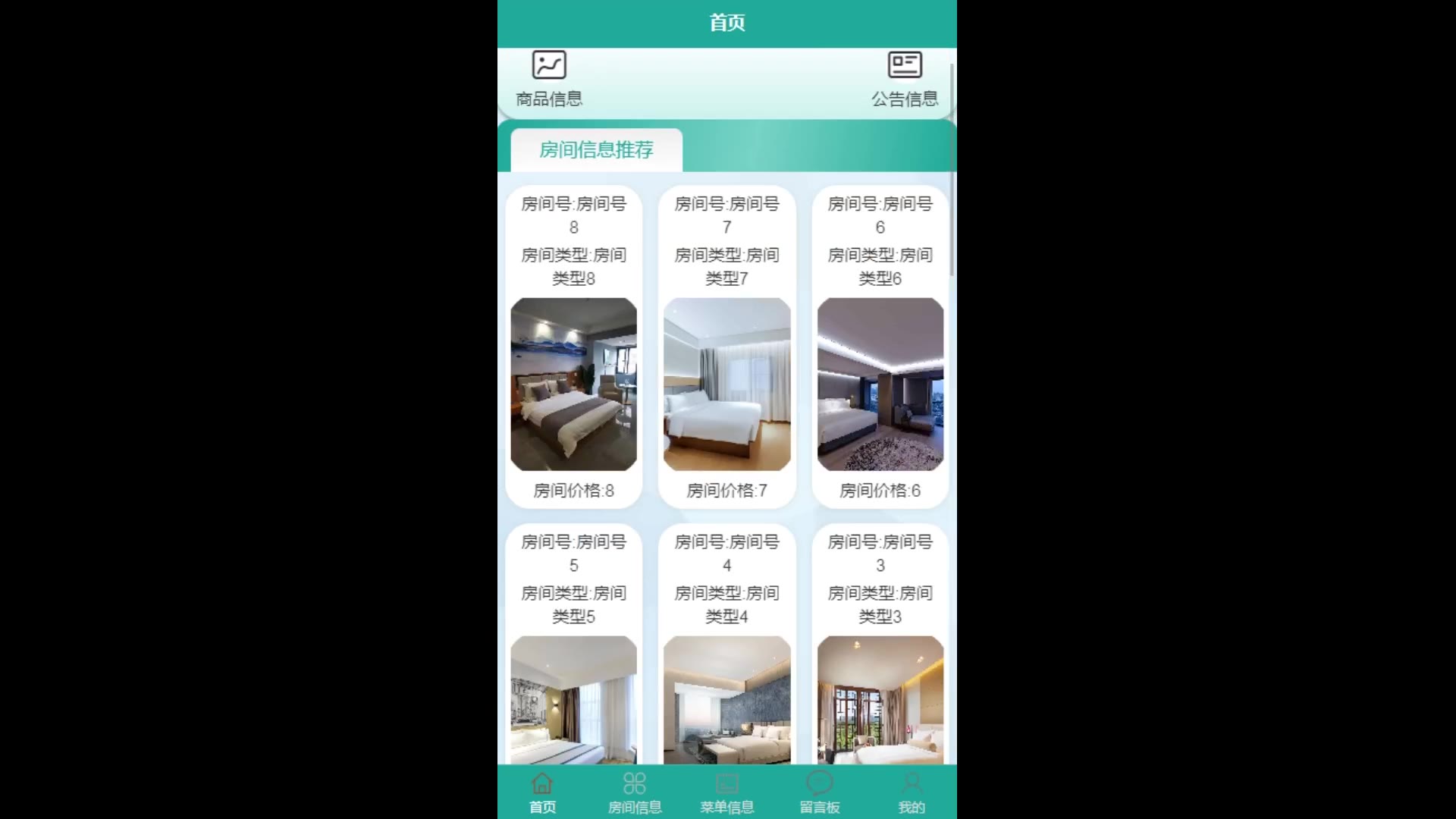Switch to the 房间信息 tab
Viewport: 1456px width, 819px height.
coord(635,792)
